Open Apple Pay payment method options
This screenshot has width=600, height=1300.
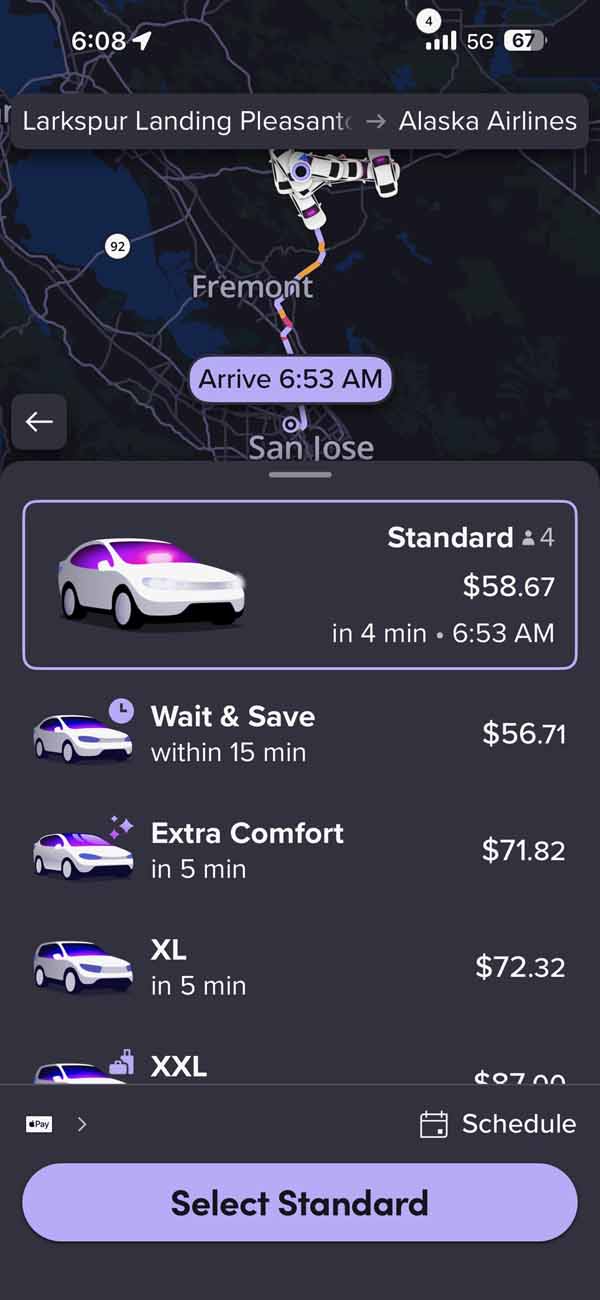tap(57, 1124)
